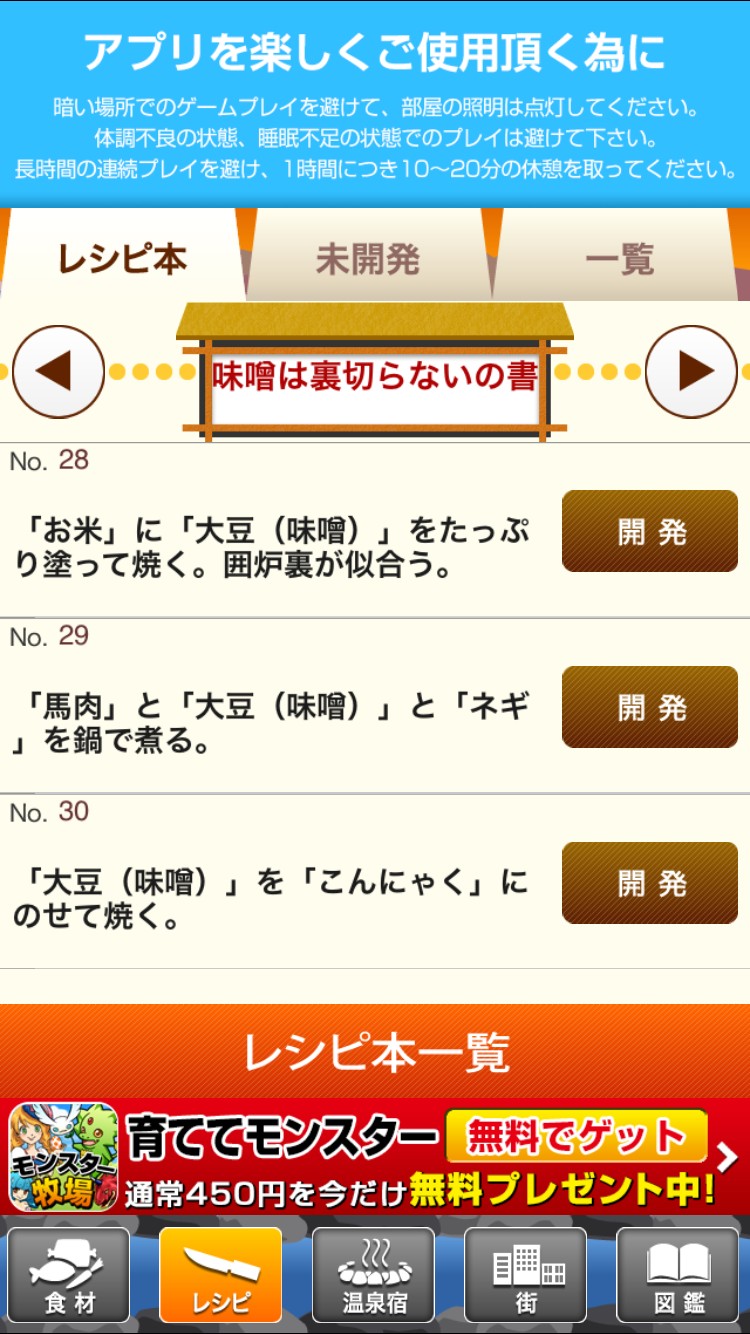750x1334 pixels.
Task: Tap 開発 for recipe No. 30
Action: click(650, 883)
